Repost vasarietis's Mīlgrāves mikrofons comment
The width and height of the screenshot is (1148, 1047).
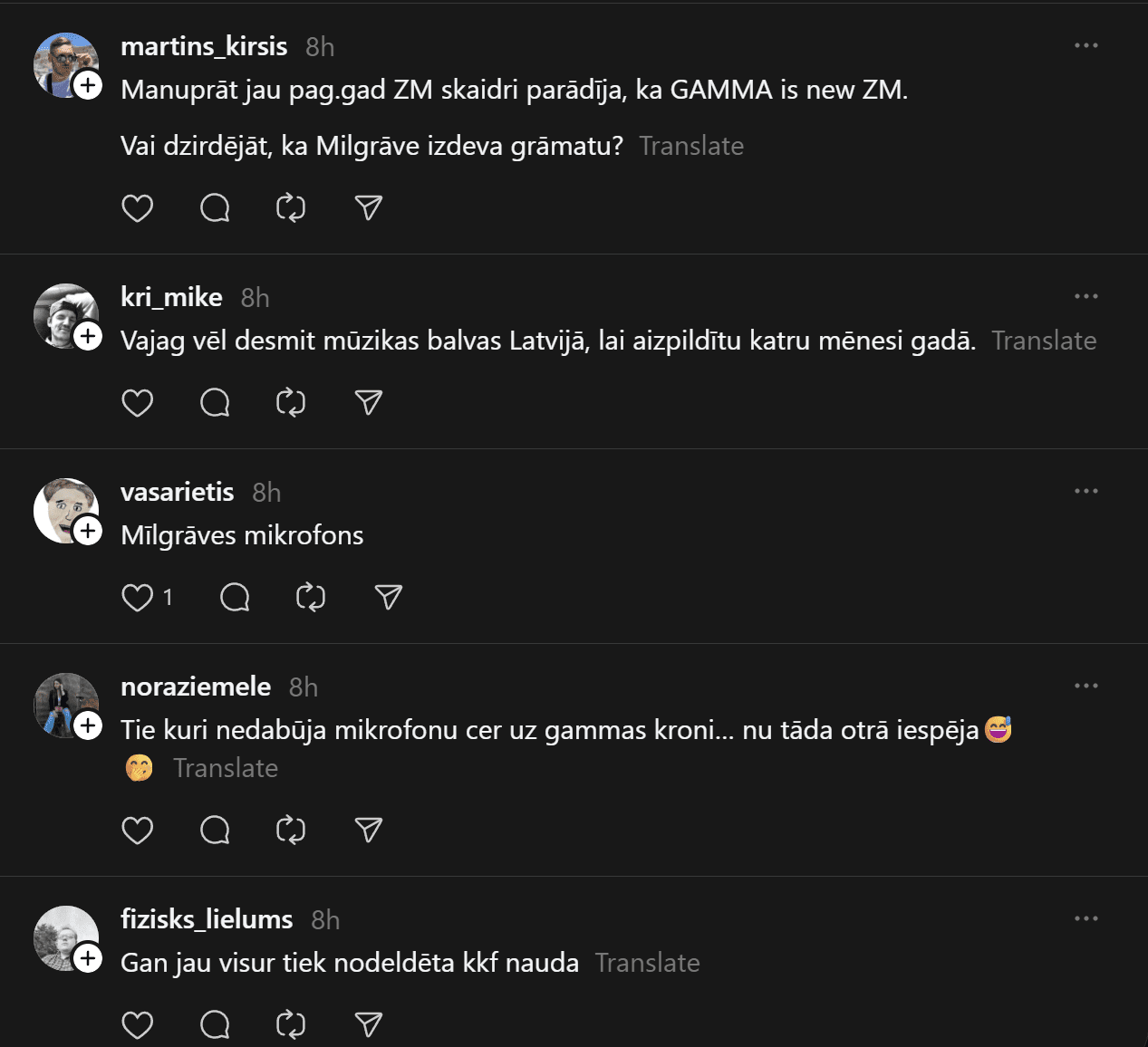coord(311,598)
